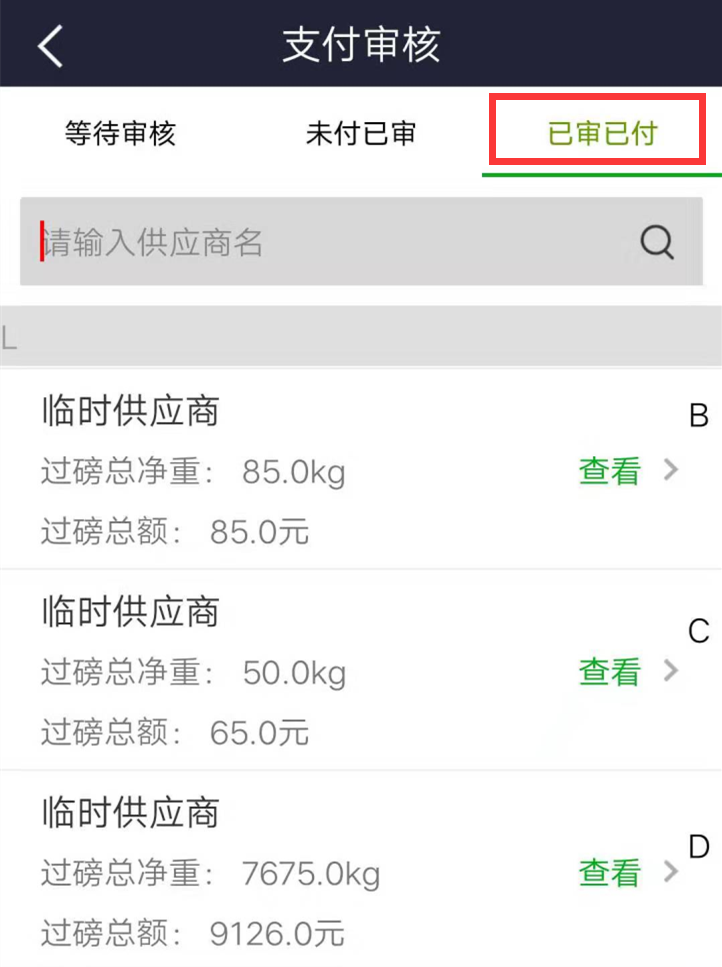The width and height of the screenshot is (722, 967).
Task: Switch to the 未付已审 tab
Action: click(x=360, y=134)
